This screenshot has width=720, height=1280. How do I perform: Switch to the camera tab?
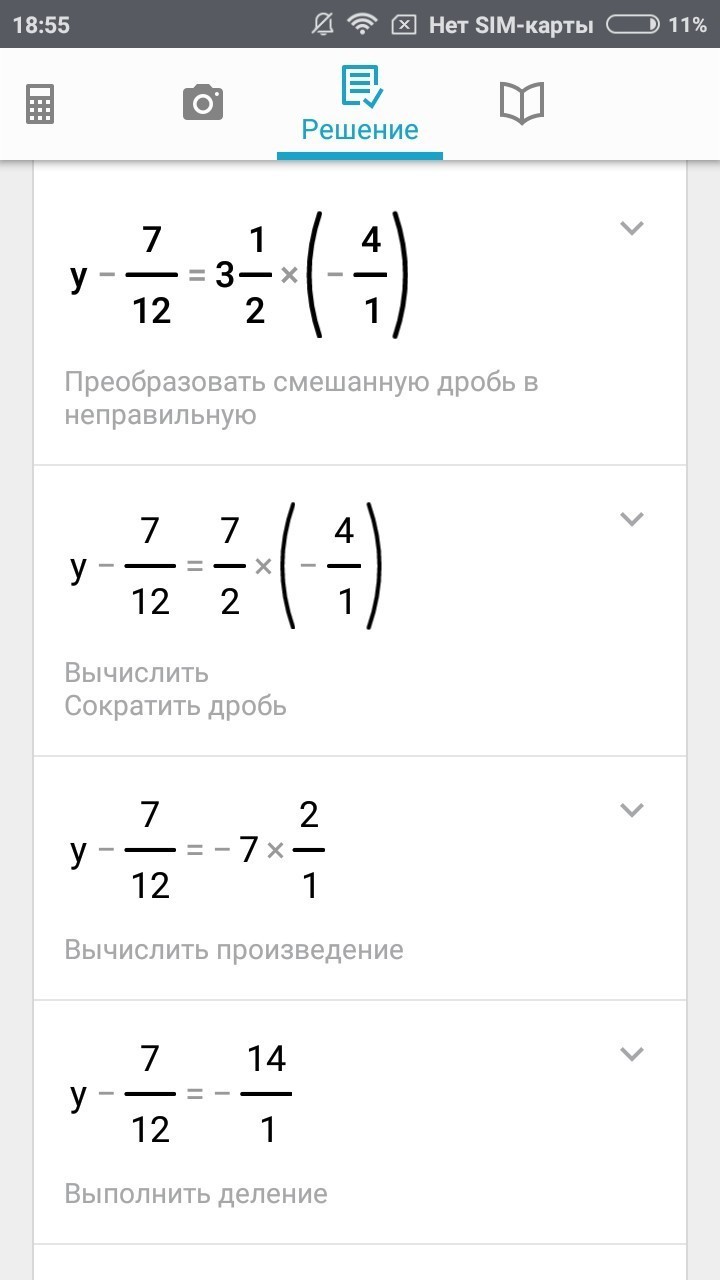(202, 104)
